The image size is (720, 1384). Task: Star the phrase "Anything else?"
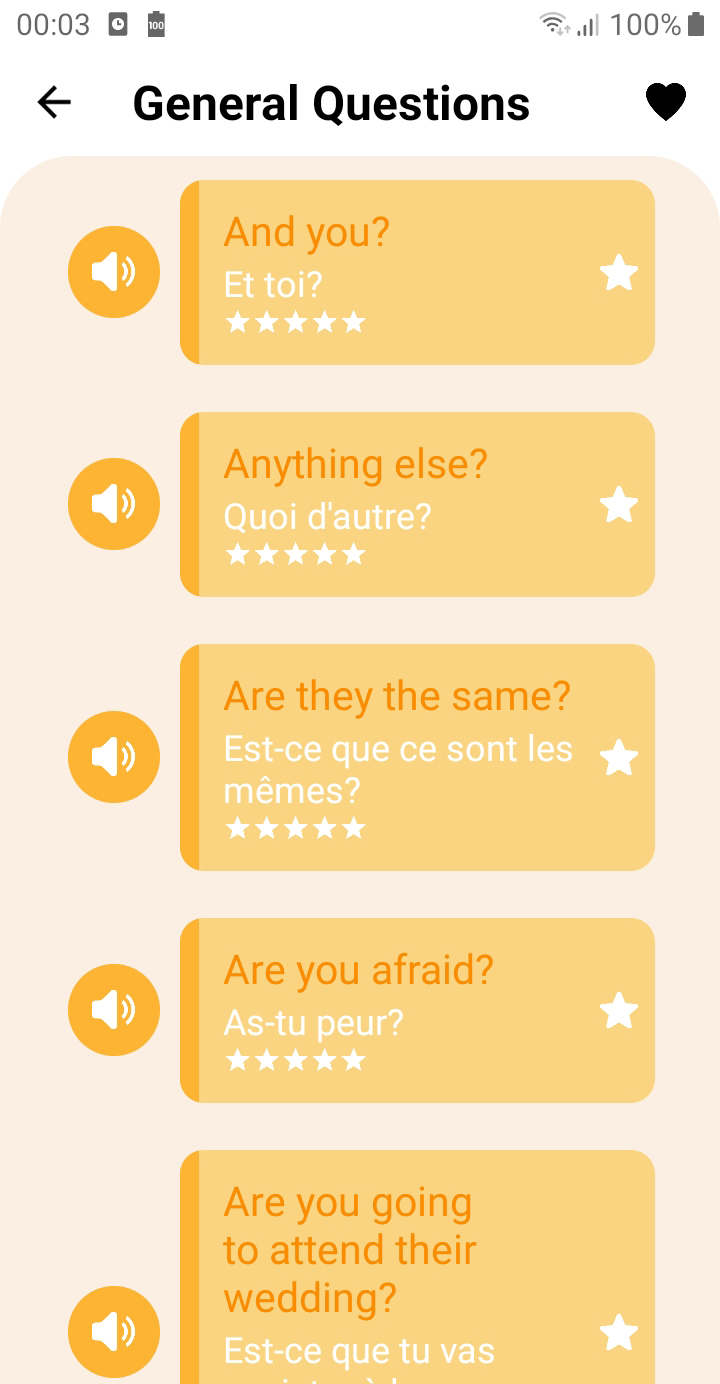619,505
